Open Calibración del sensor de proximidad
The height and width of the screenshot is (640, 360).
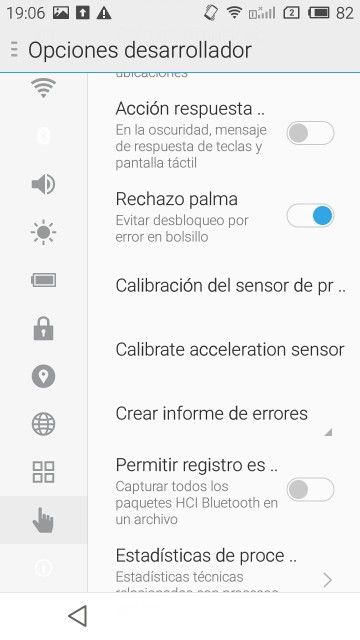coord(231,286)
